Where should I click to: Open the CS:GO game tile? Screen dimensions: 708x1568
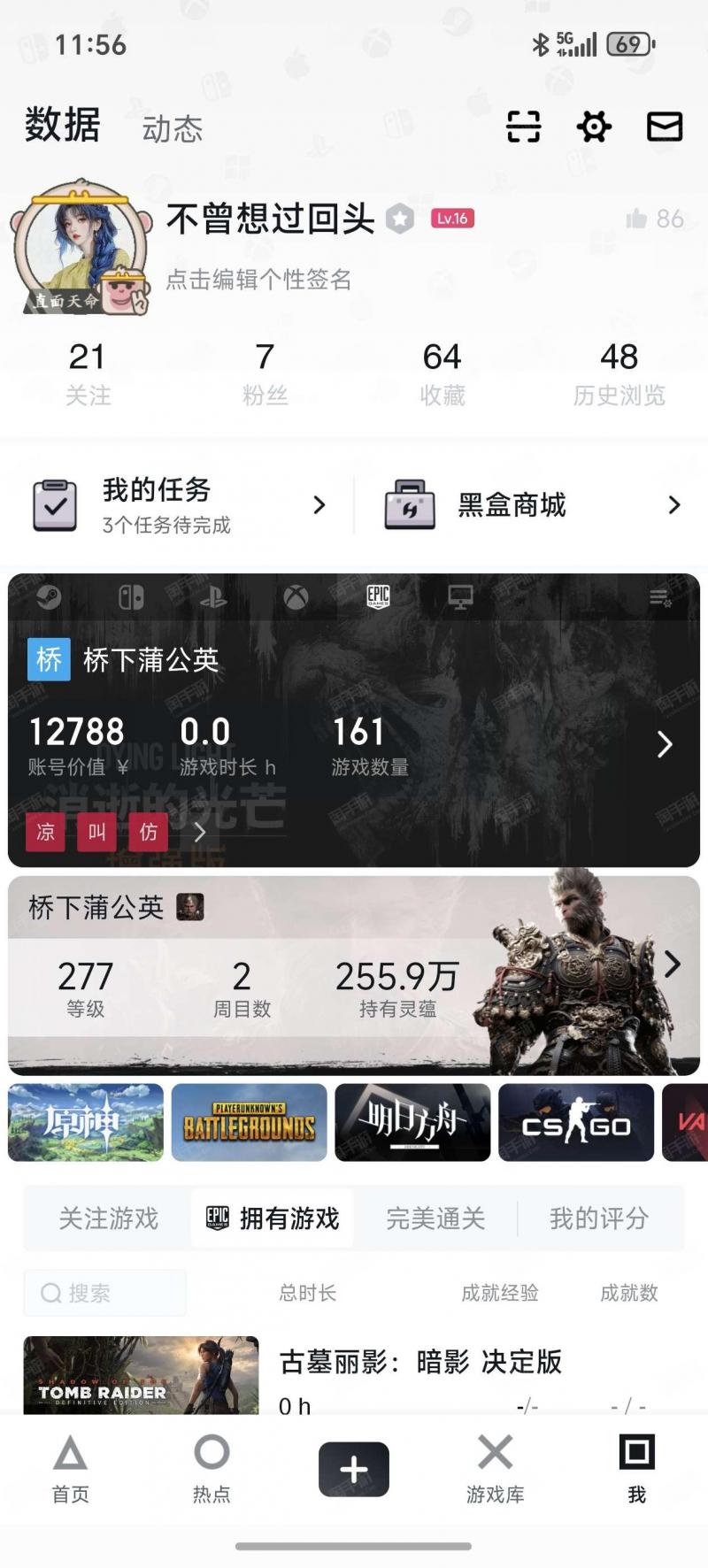tap(576, 1122)
